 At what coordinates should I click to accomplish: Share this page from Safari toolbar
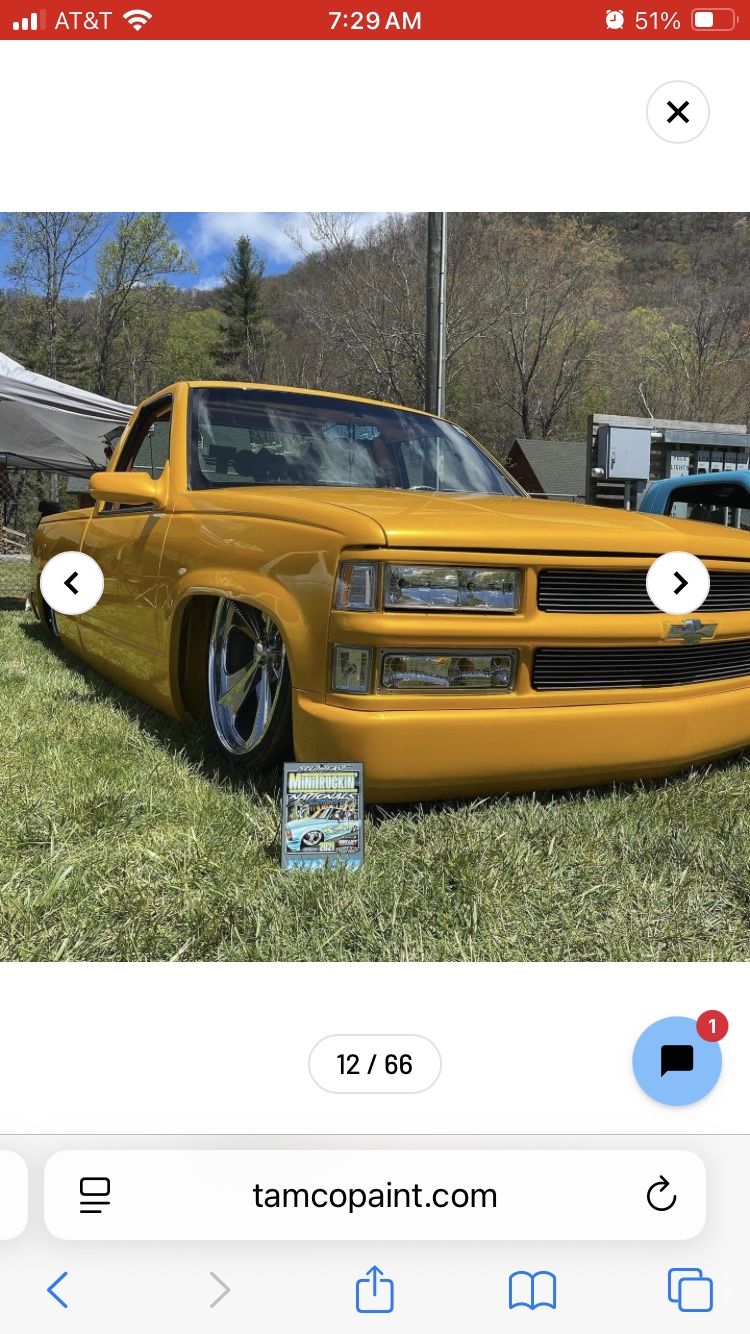(x=375, y=1289)
